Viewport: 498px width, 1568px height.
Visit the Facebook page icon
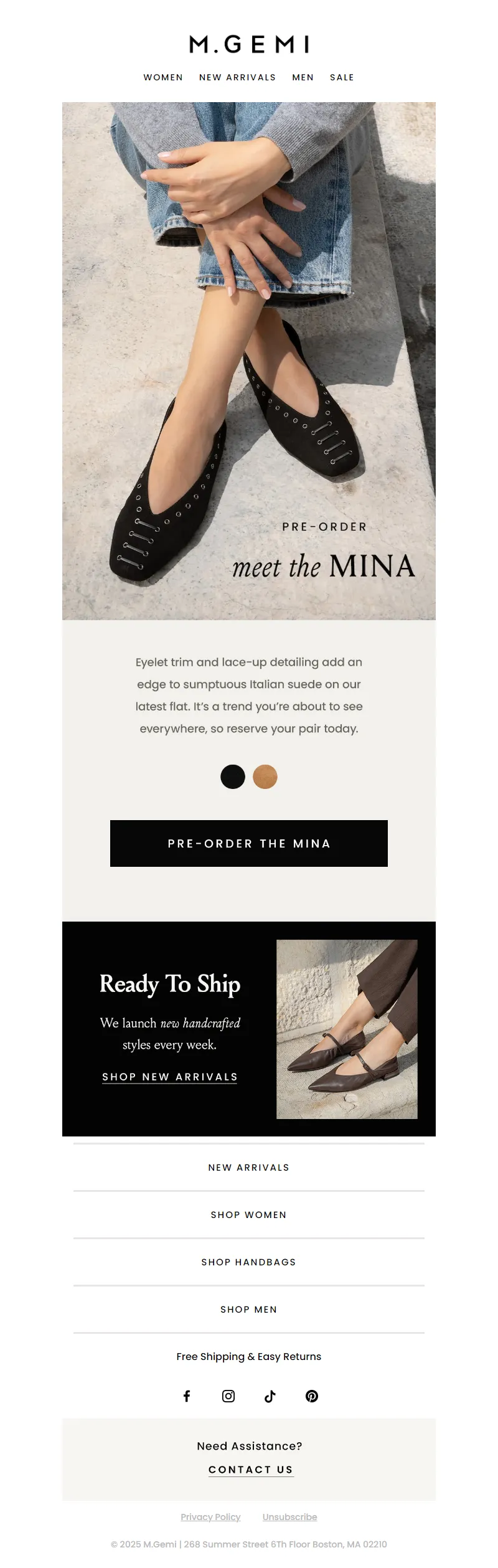click(187, 1396)
